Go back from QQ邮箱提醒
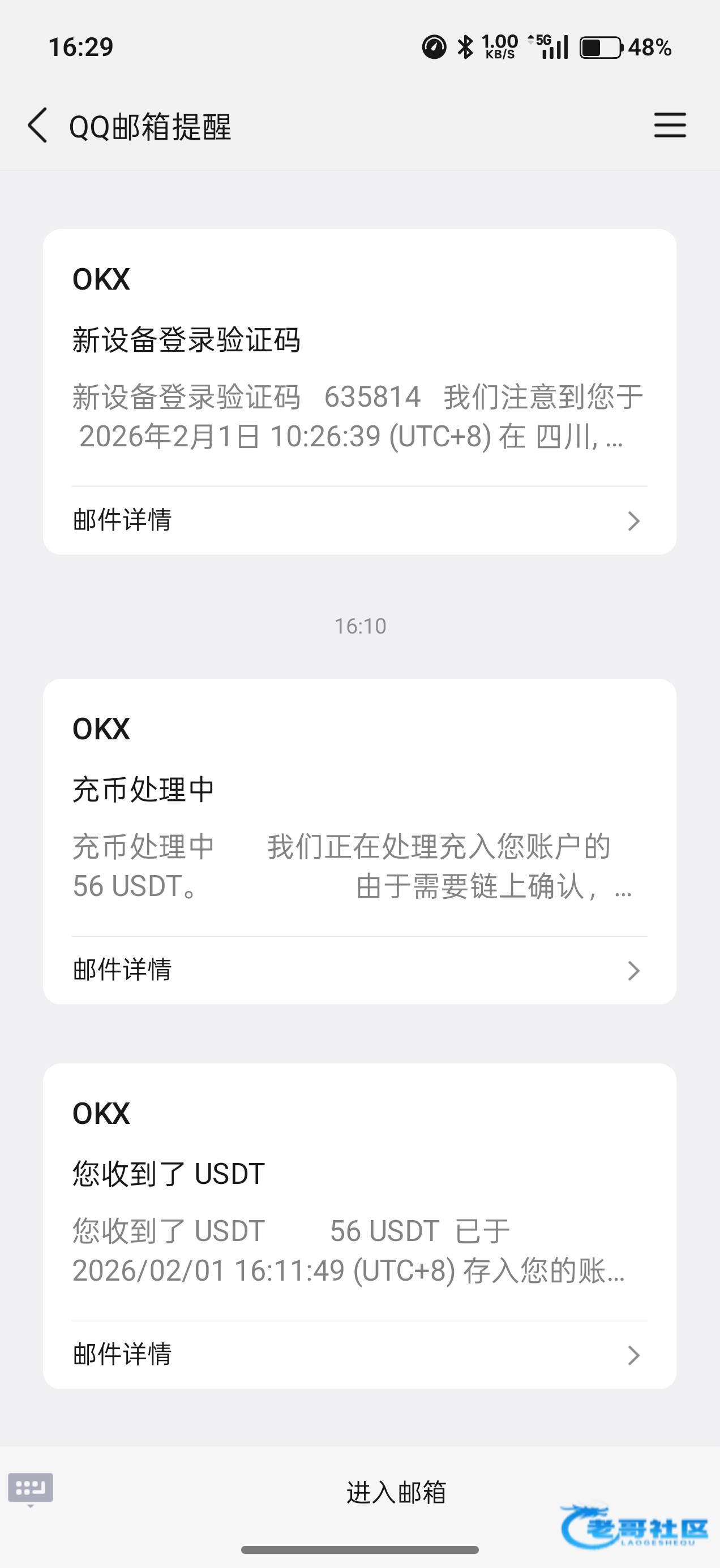The width and height of the screenshot is (720, 1568). click(x=38, y=126)
